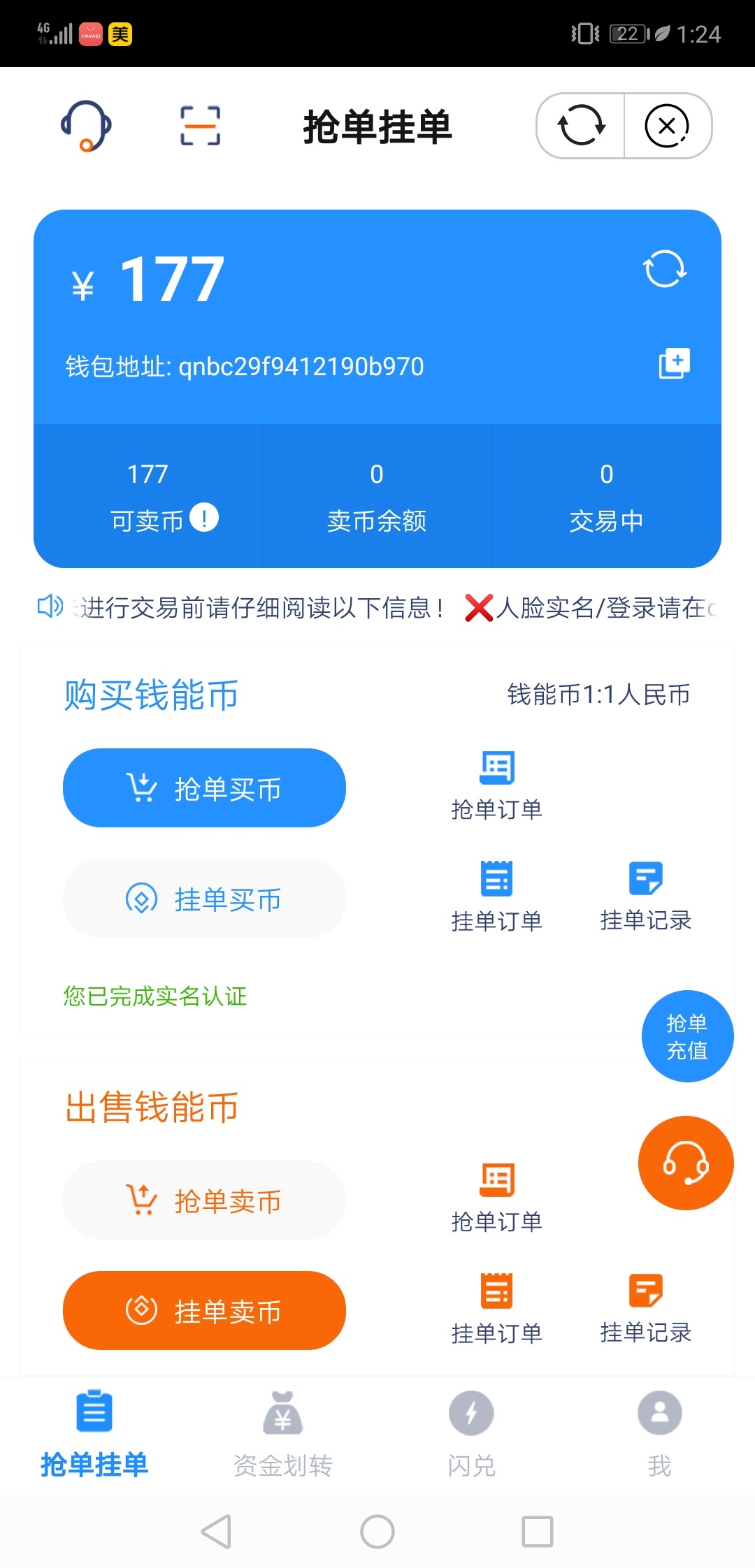Open customer service headset in top bar
Screen dimensions: 755x1568
(86, 126)
